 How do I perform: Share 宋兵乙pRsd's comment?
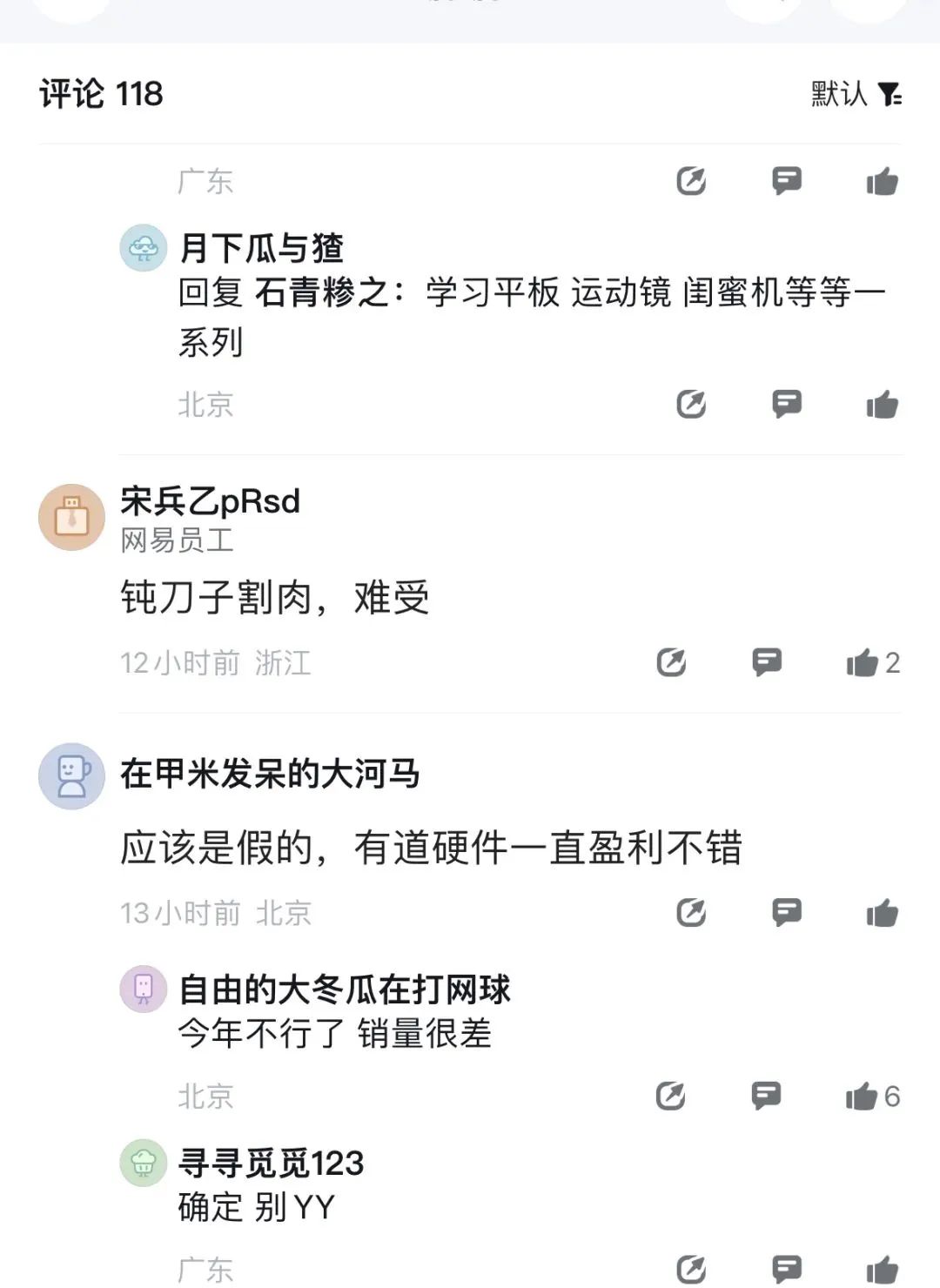coord(671,662)
